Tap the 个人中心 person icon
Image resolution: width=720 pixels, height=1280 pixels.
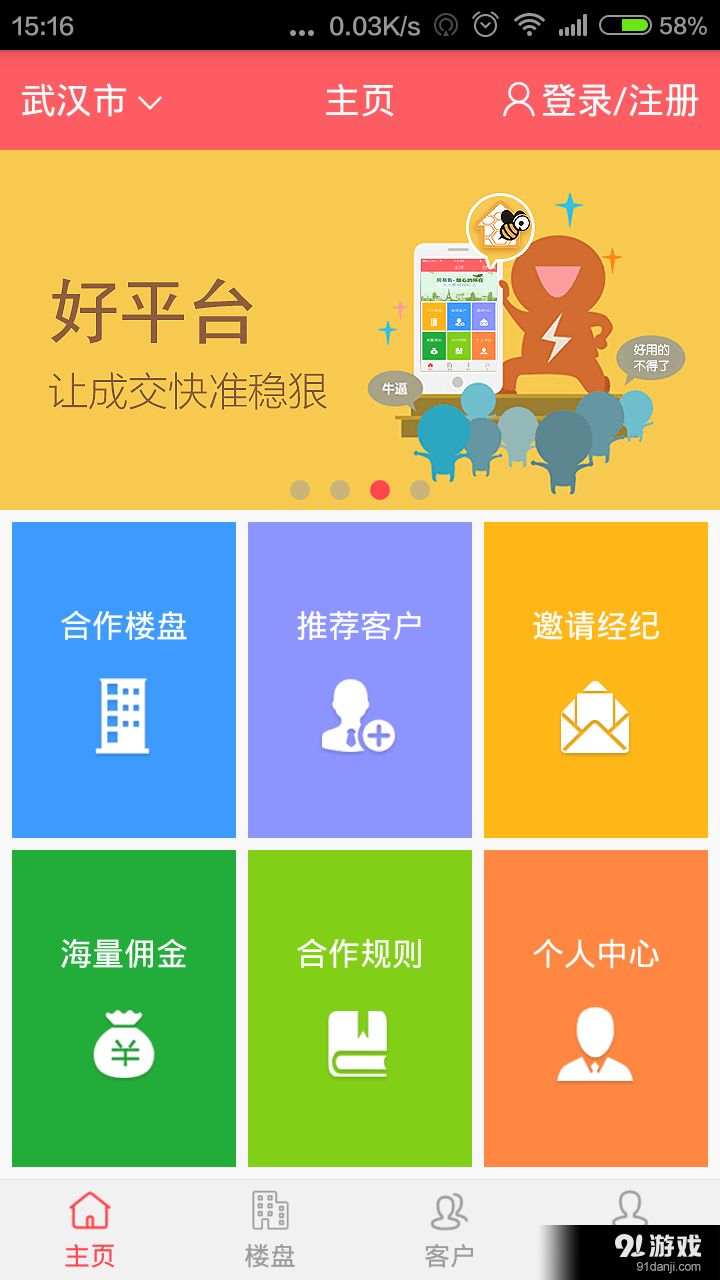pyautogui.click(x=596, y=1045)
